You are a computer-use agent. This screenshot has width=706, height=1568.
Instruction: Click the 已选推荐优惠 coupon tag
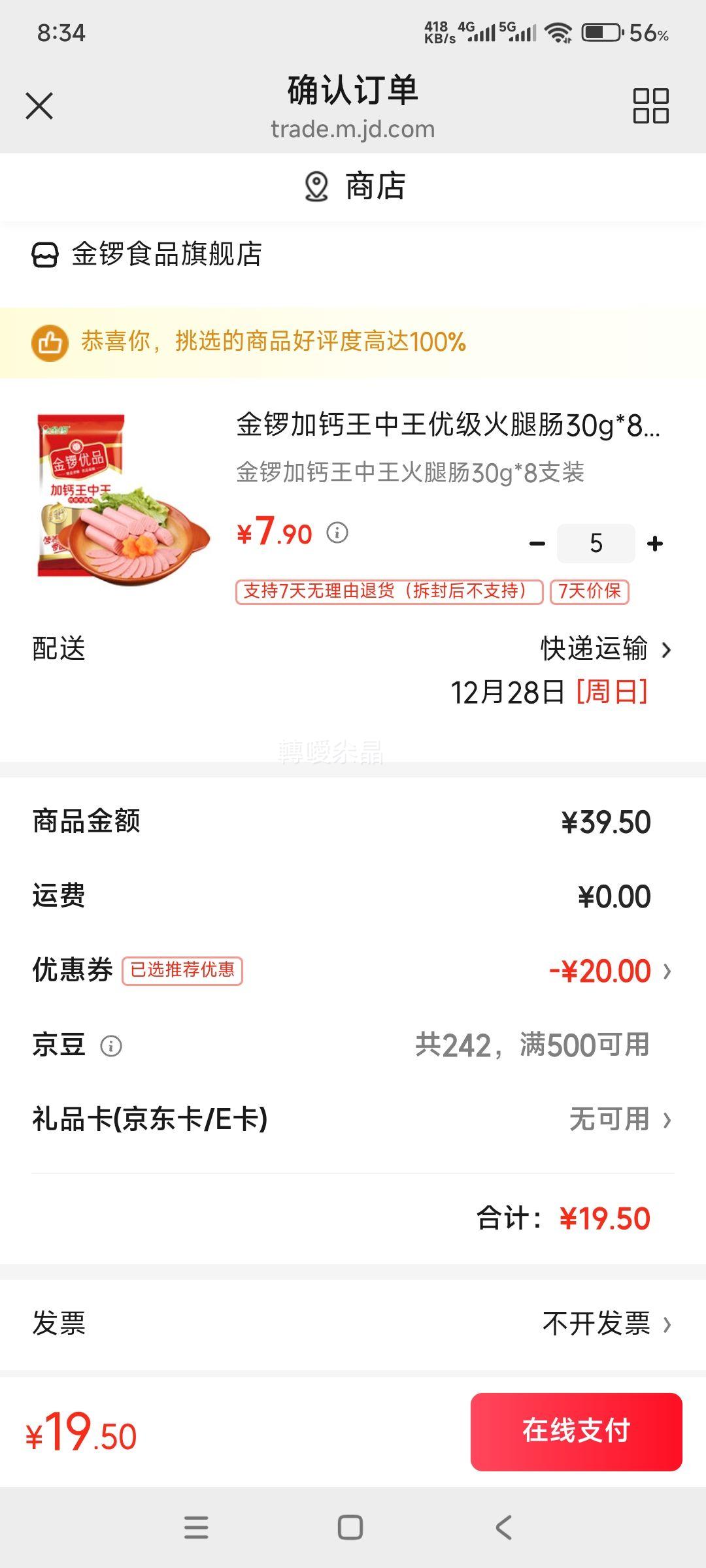(x=183, y=972)
